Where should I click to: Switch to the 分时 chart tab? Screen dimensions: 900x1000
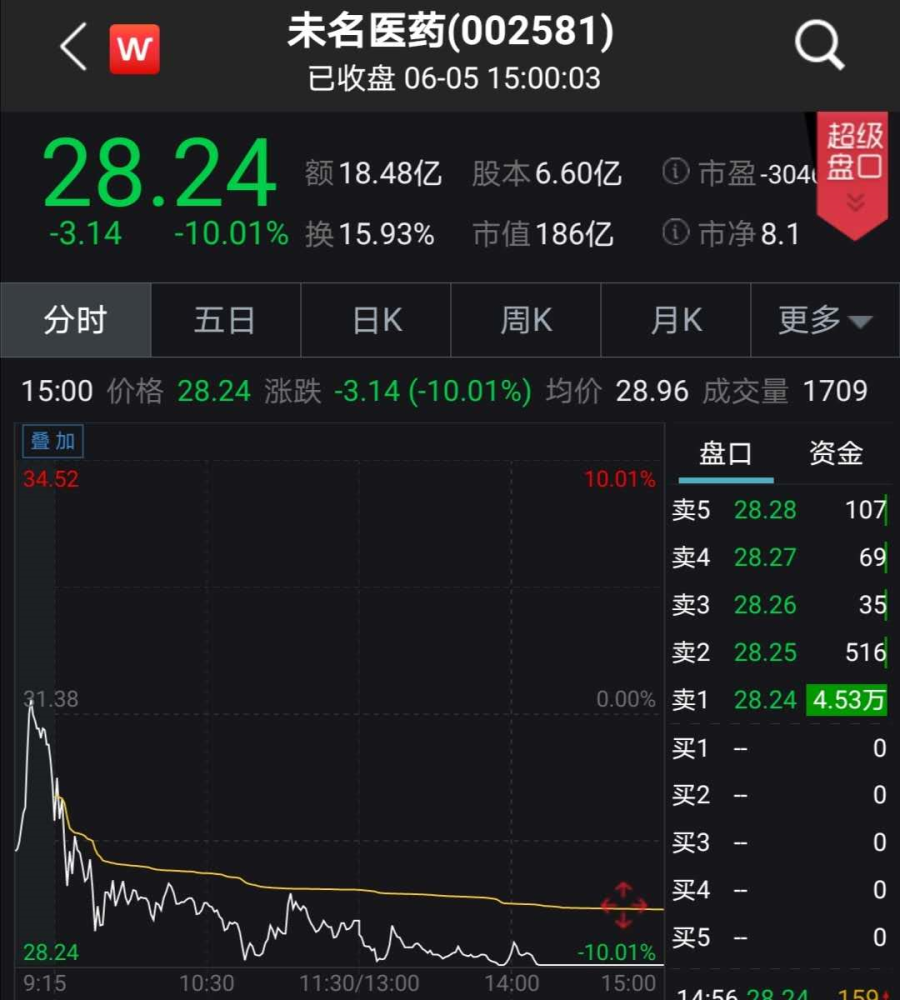(75, 321)
